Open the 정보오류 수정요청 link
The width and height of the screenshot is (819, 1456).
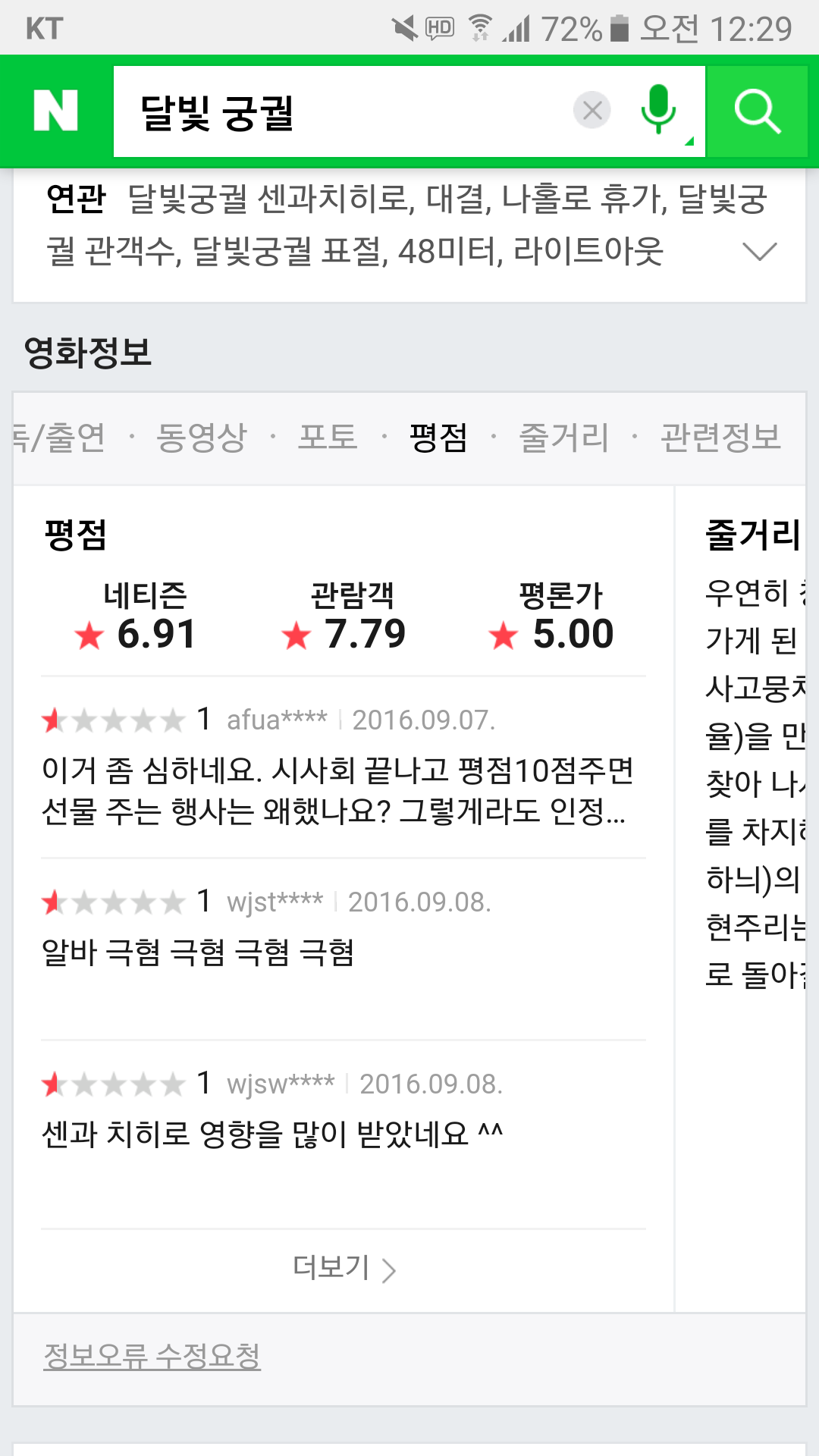[x=152, y=1356]
